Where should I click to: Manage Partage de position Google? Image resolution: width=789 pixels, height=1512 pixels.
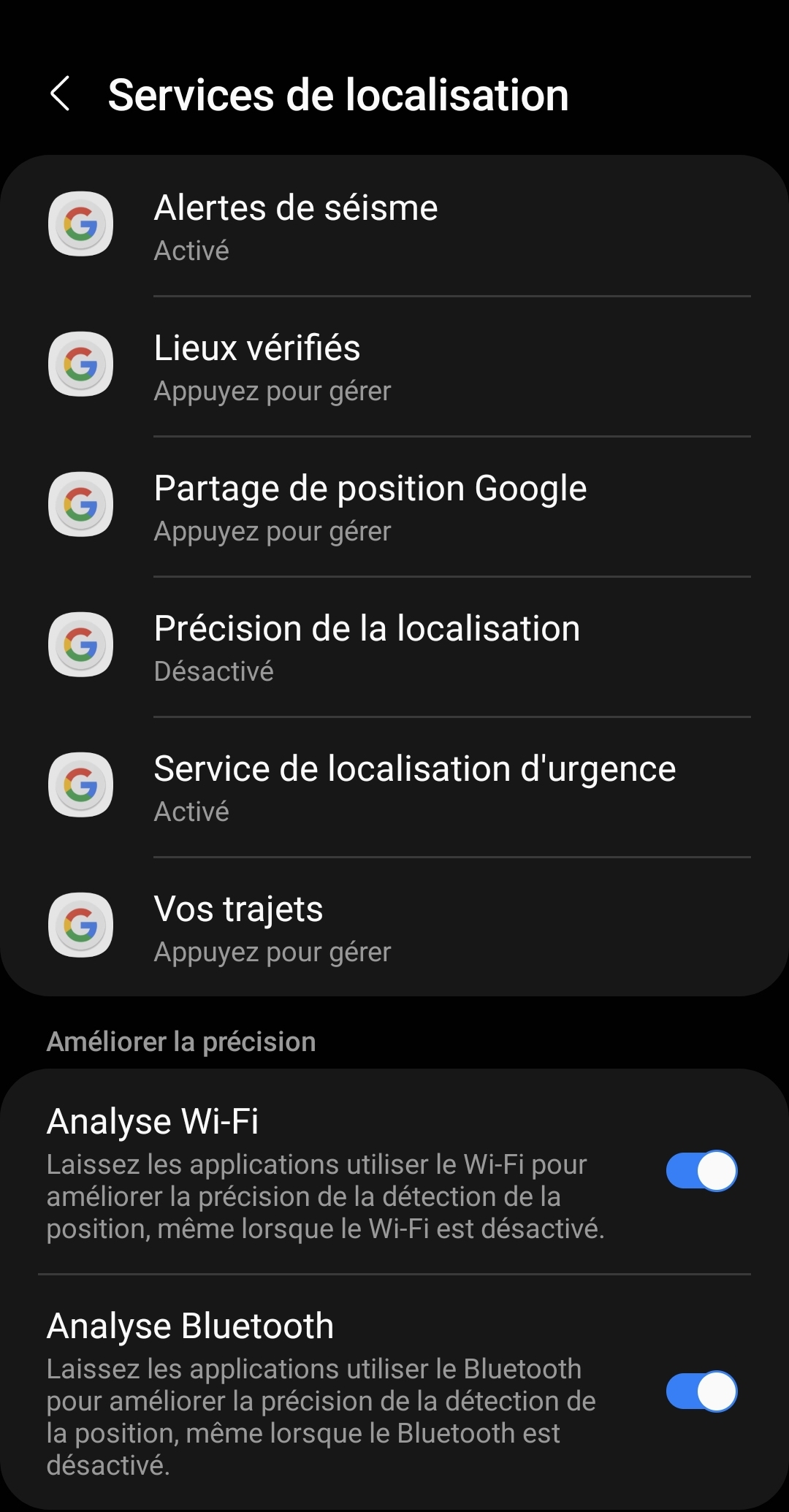click(x=394, y=505)
